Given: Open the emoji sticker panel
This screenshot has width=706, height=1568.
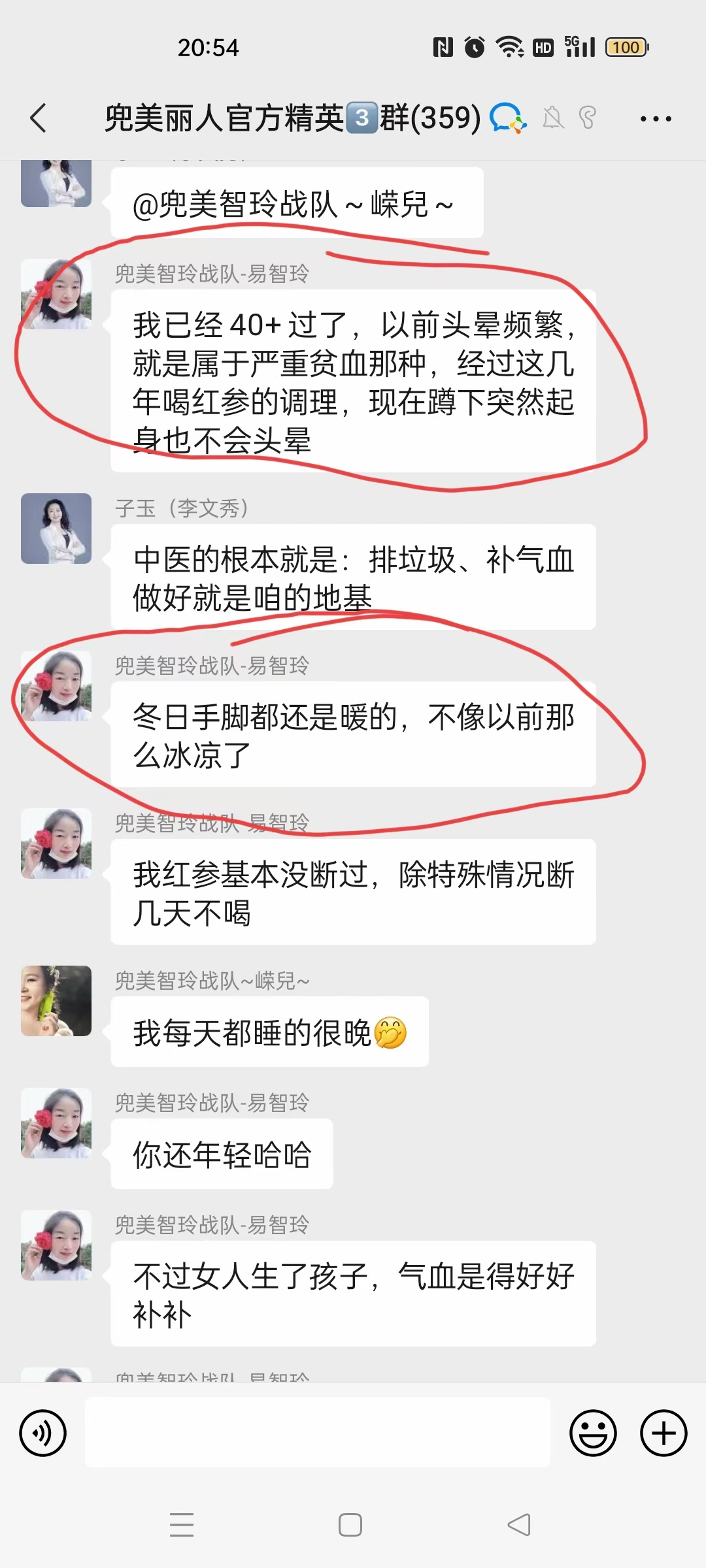Looking at the screenshot, I should [593, 1433].
